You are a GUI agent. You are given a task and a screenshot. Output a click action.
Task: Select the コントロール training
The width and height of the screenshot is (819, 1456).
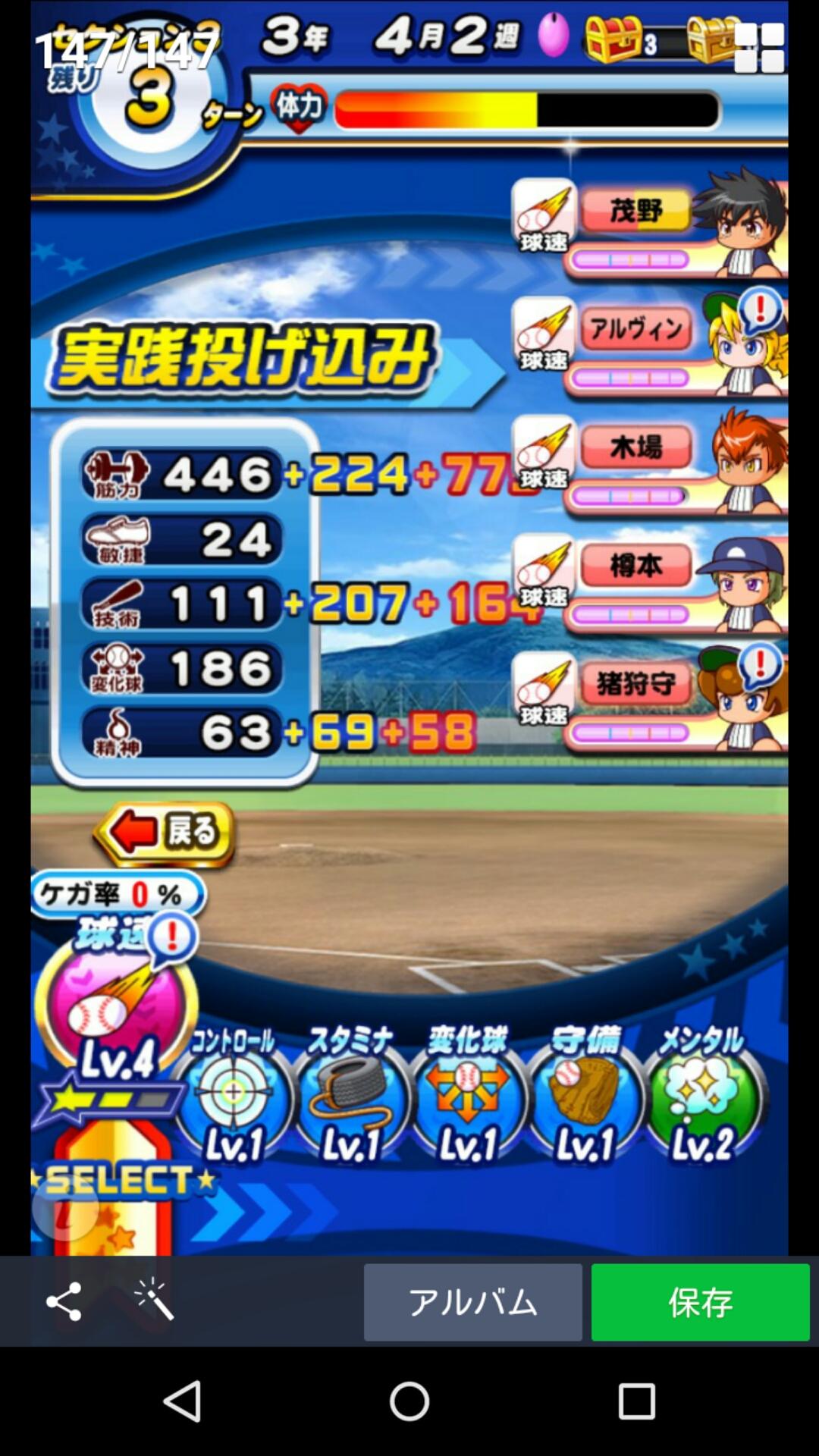(234, 1096)
